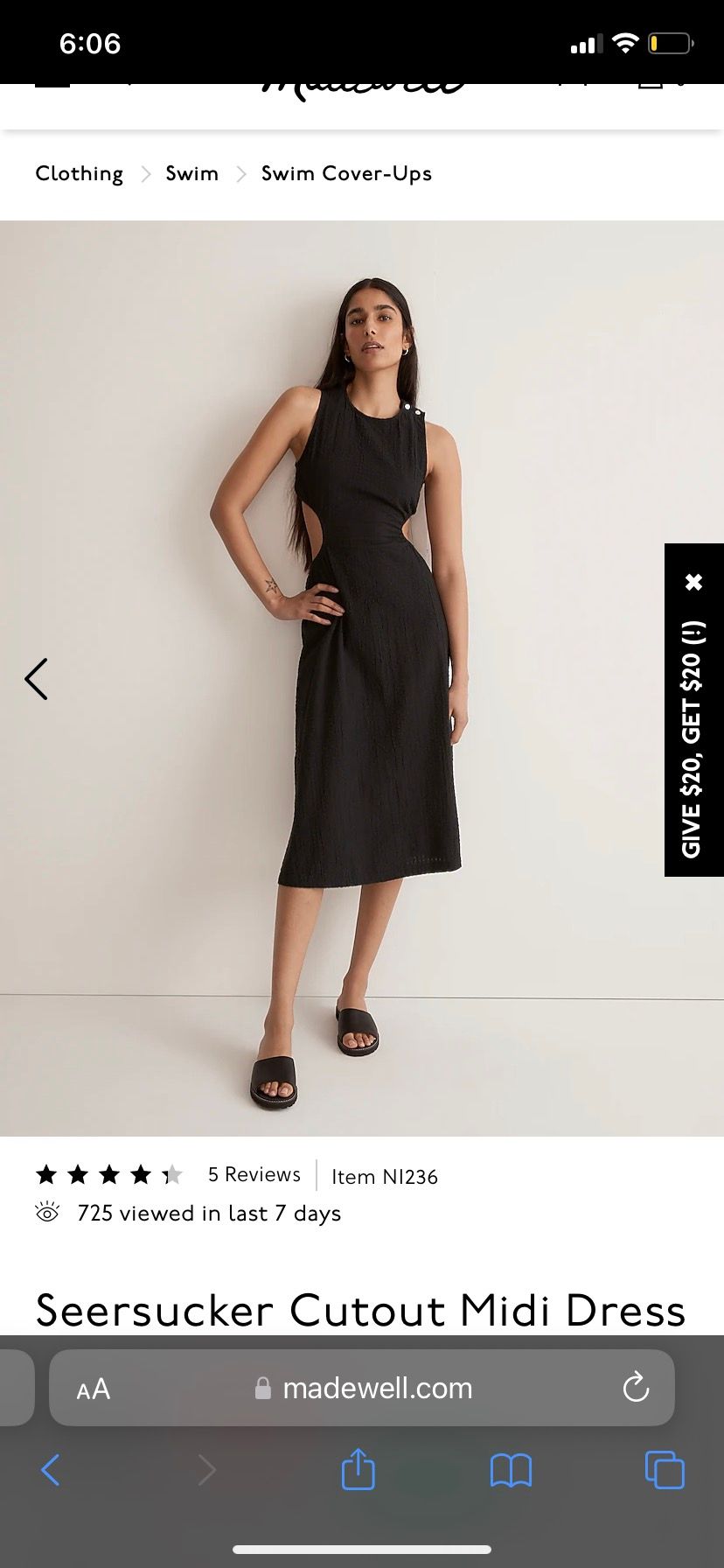Share this page via share sheet
The width and height of the screenshot is (724, 1568).
(358, 1469)
